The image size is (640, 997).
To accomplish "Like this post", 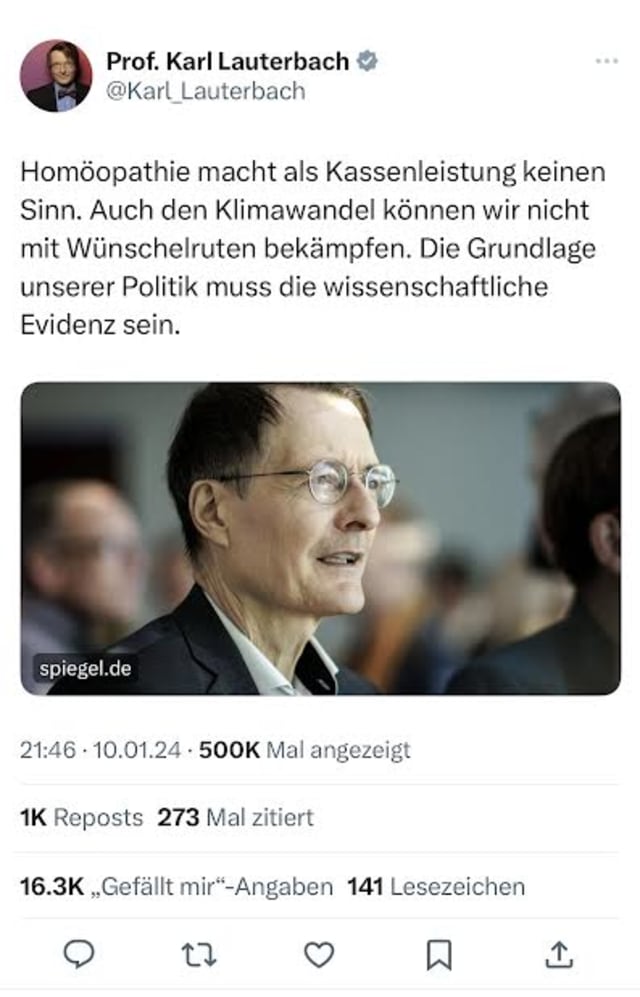I will (318, 955).
